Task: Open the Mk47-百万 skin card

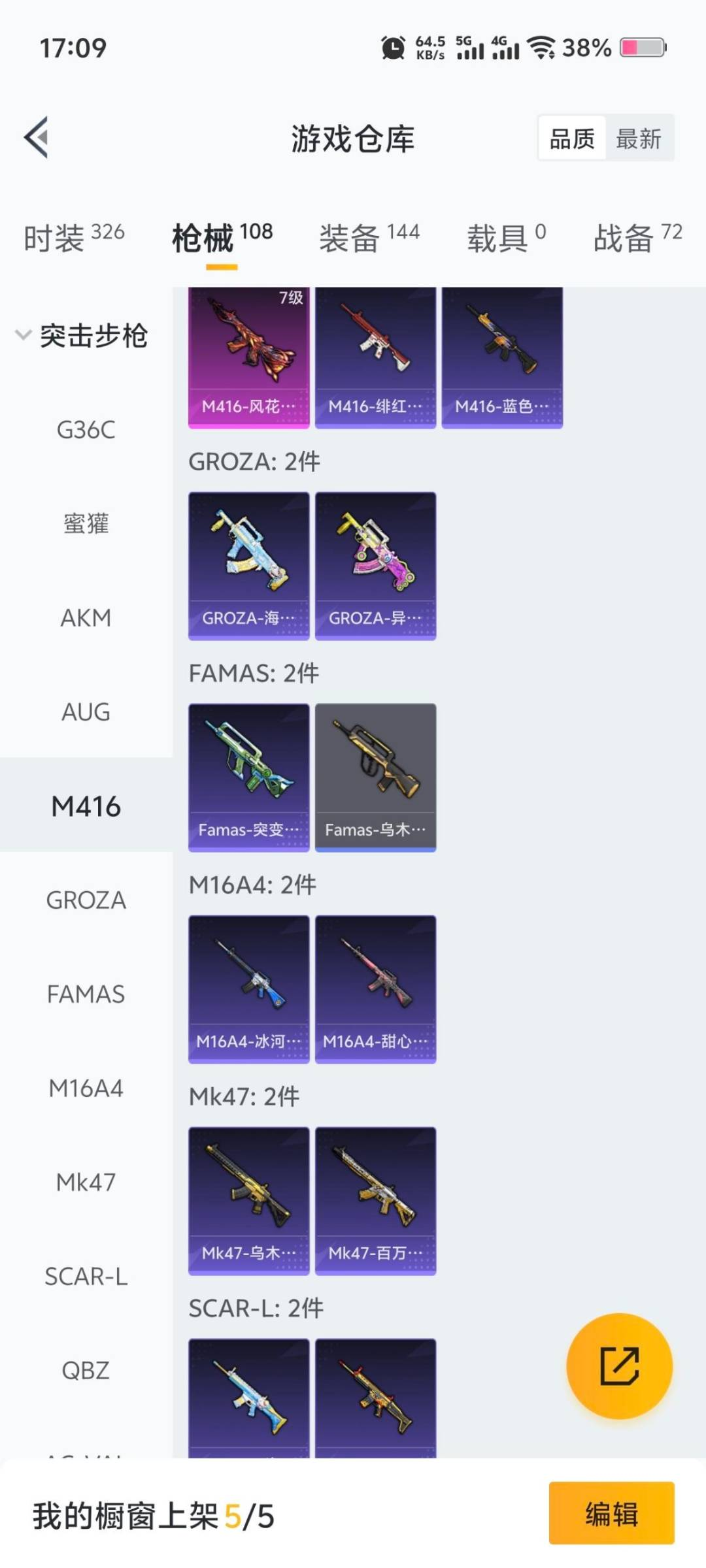Action: click(x=375, y=1201)
